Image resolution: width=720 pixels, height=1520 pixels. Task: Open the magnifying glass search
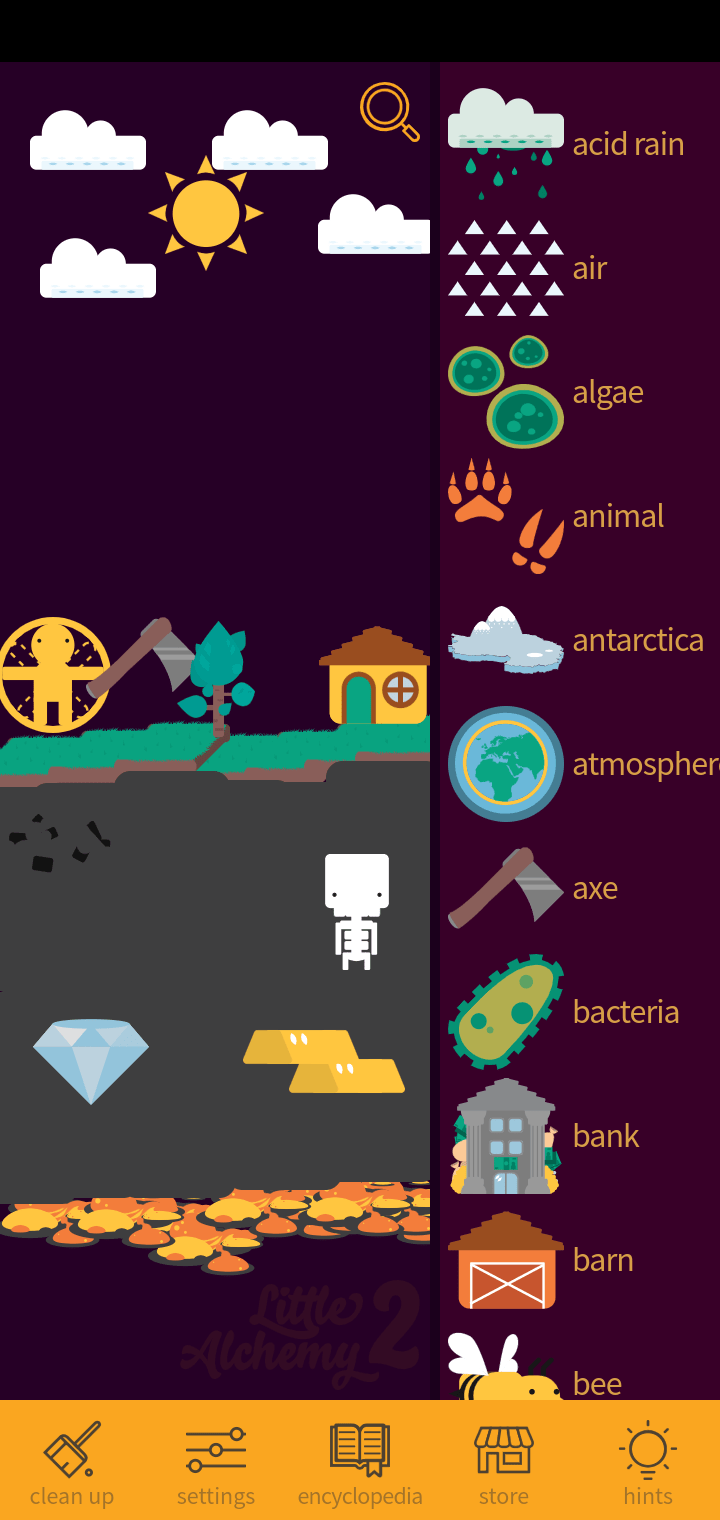point(388,111)
